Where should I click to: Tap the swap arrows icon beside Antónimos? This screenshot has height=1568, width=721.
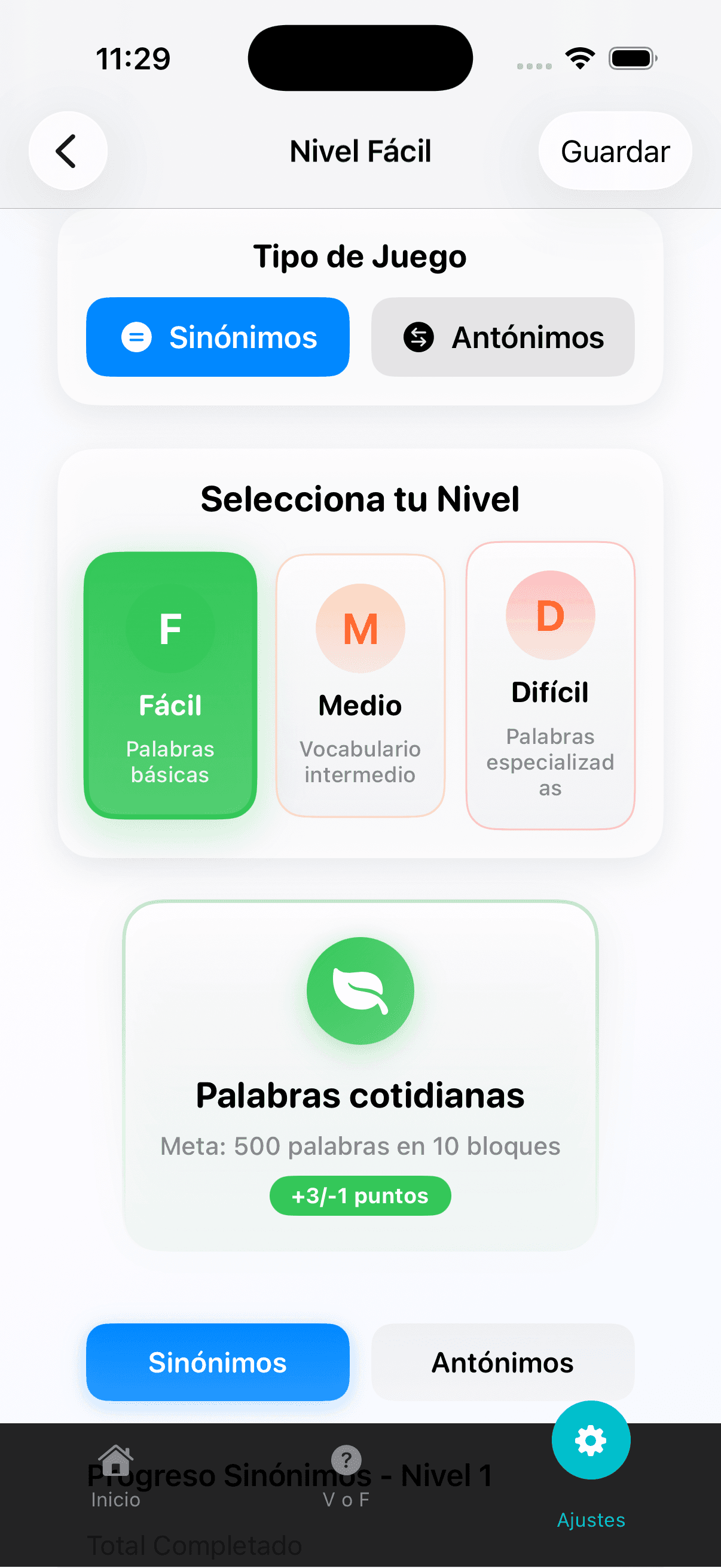point(419,336)
